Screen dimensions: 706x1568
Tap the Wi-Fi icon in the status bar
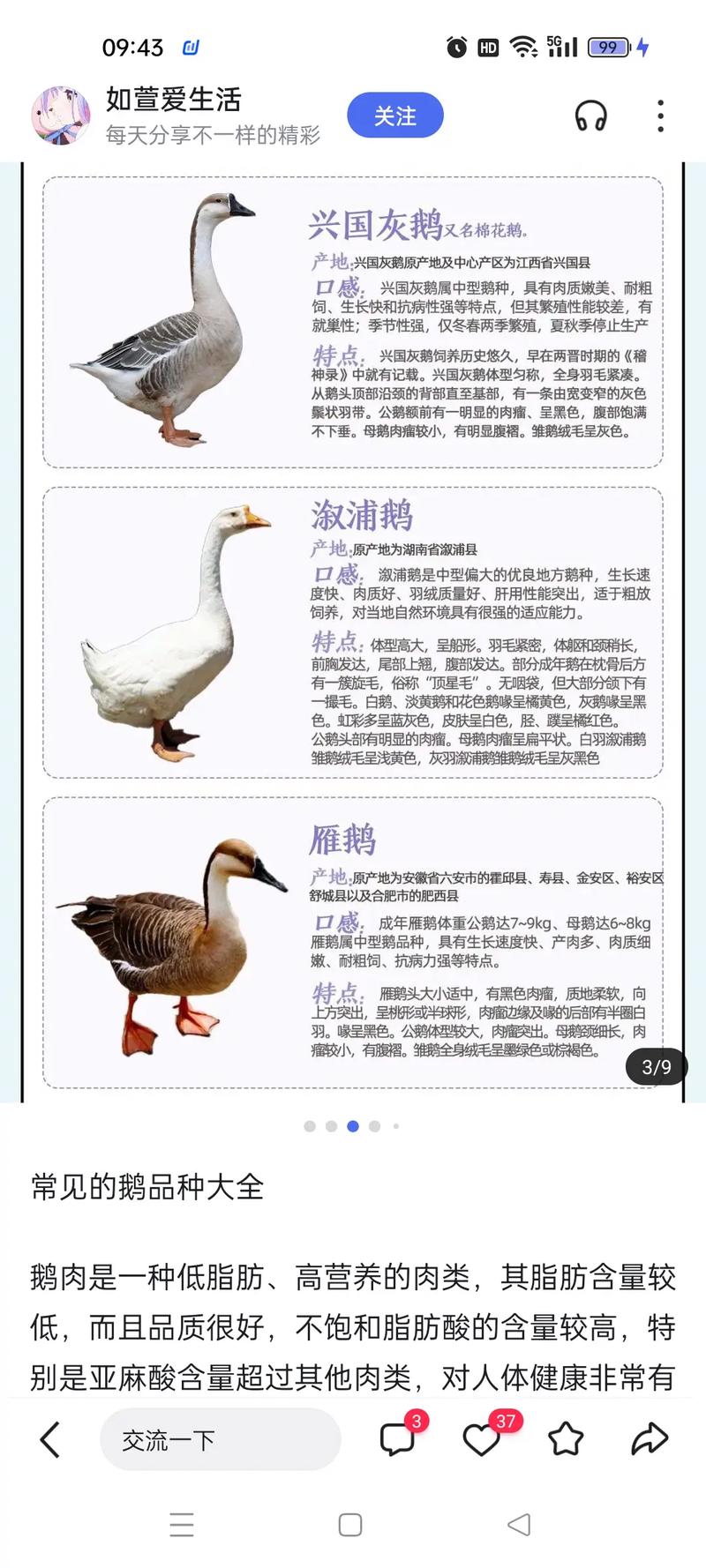point(523,48)
